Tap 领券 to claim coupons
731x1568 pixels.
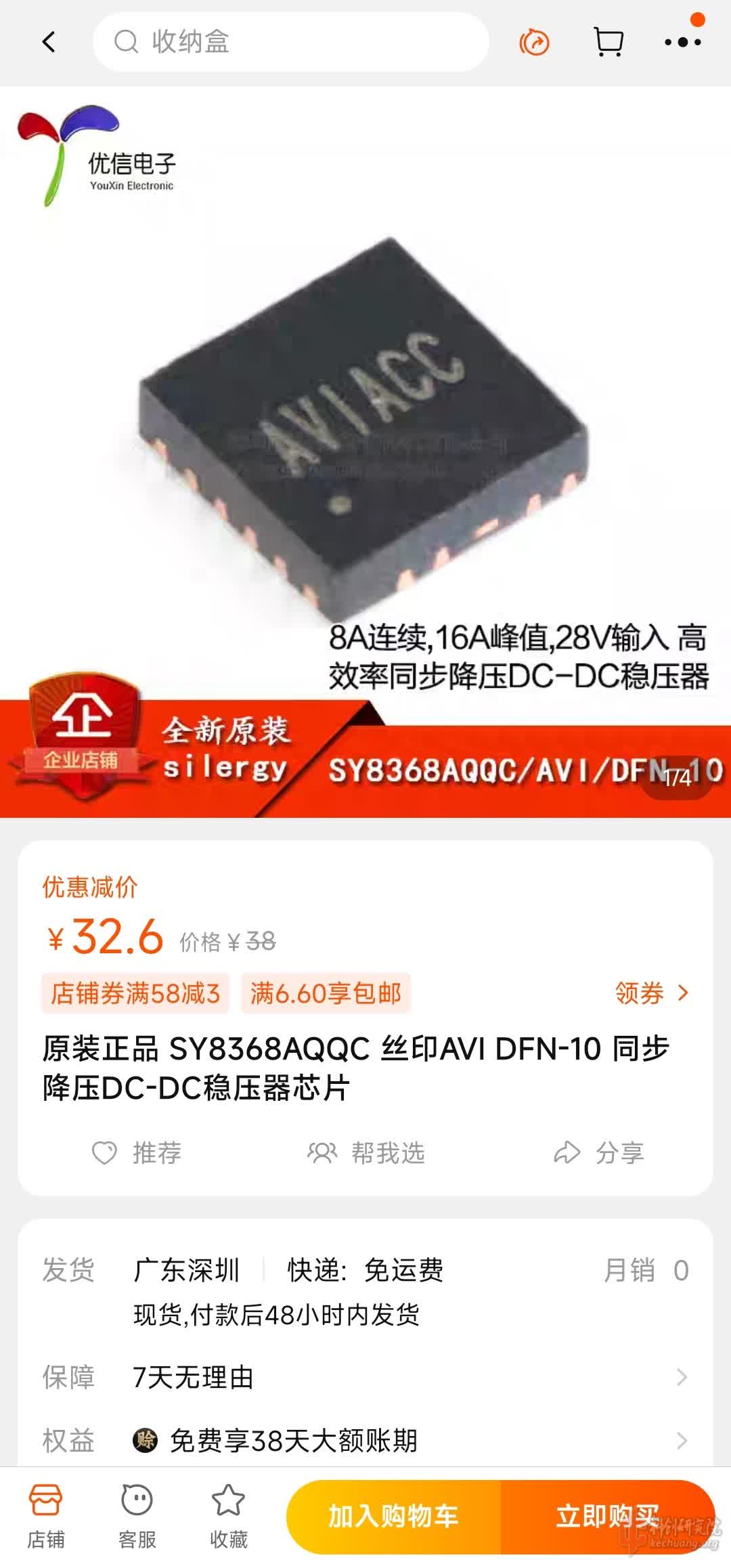tap(651, 993)
